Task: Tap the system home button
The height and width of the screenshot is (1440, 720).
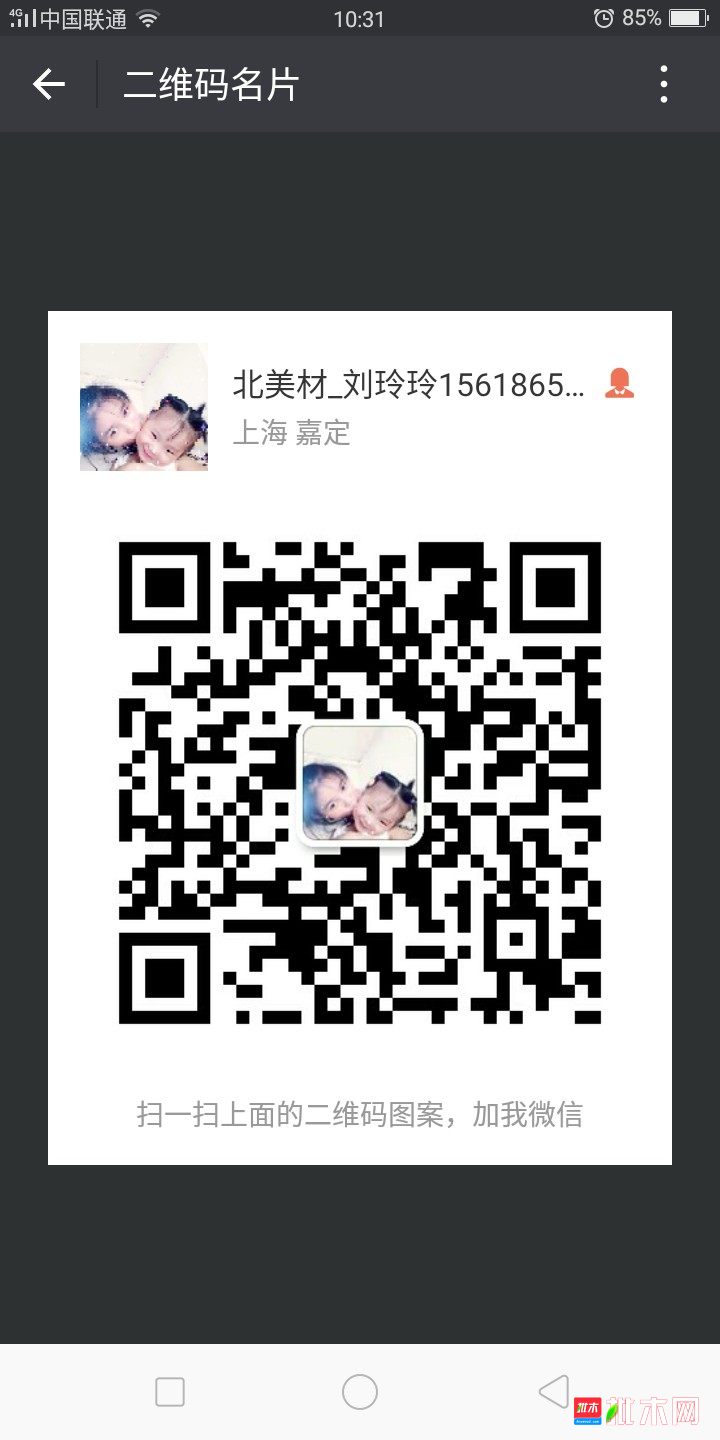Action: tap(360, 1392)
